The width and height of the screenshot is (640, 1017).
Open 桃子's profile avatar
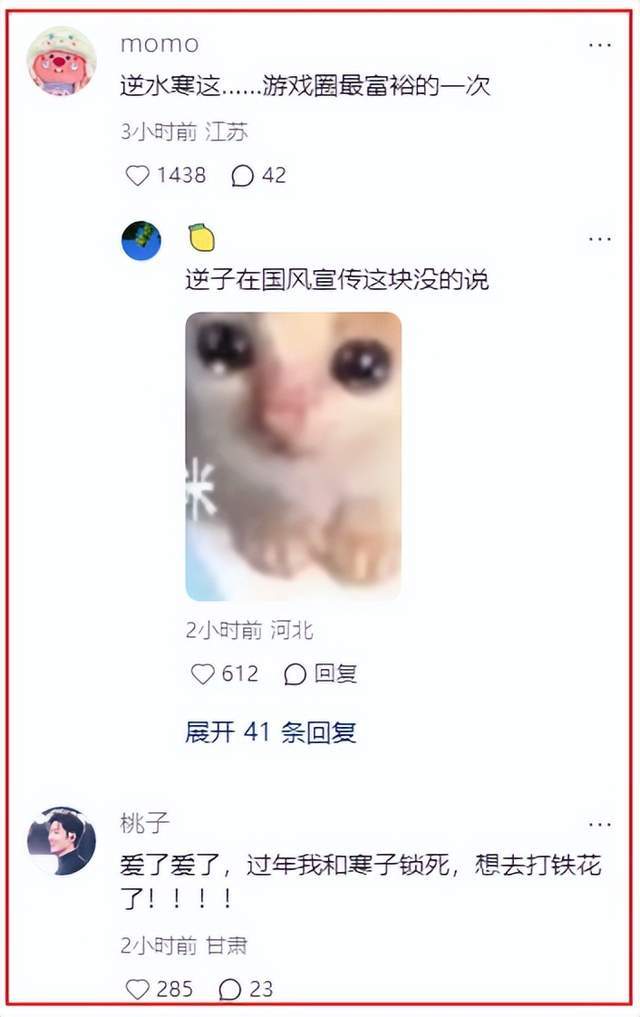point(61,840)
